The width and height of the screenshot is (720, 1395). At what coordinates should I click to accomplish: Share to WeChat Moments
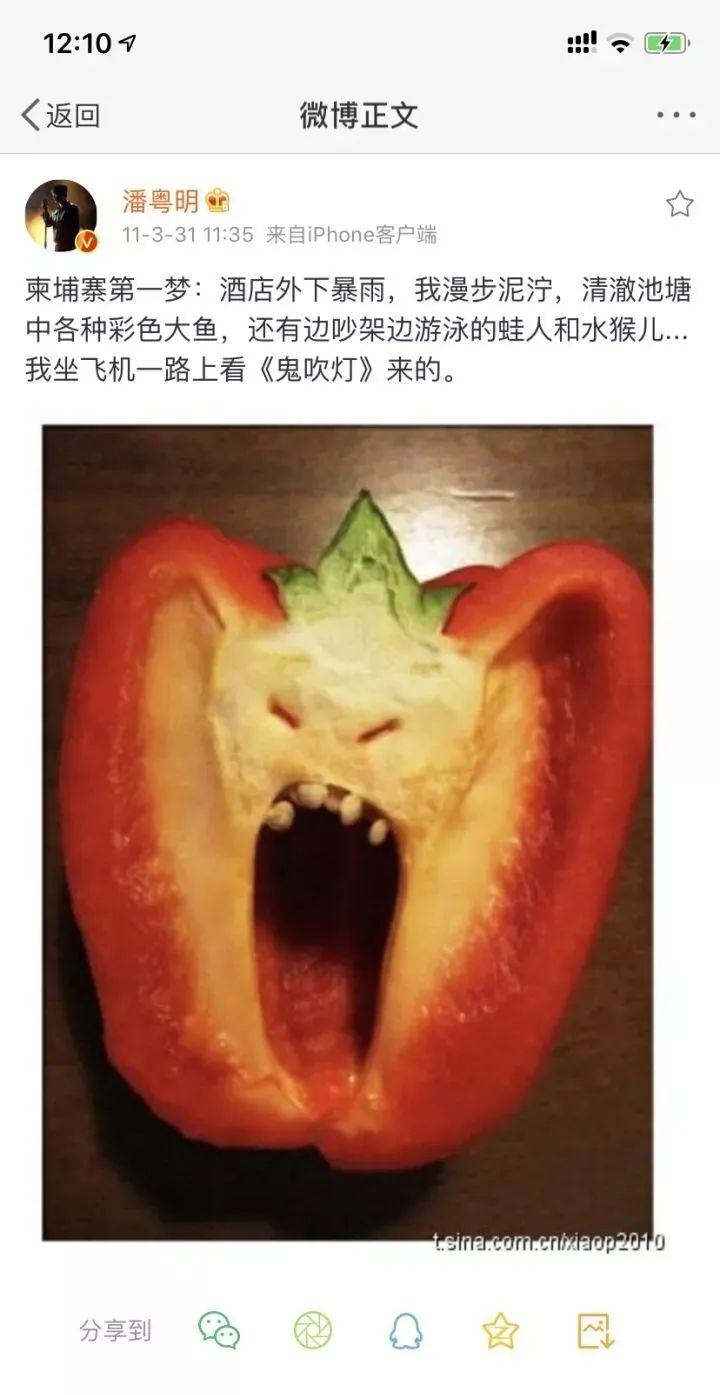(x=313, y=1330)
